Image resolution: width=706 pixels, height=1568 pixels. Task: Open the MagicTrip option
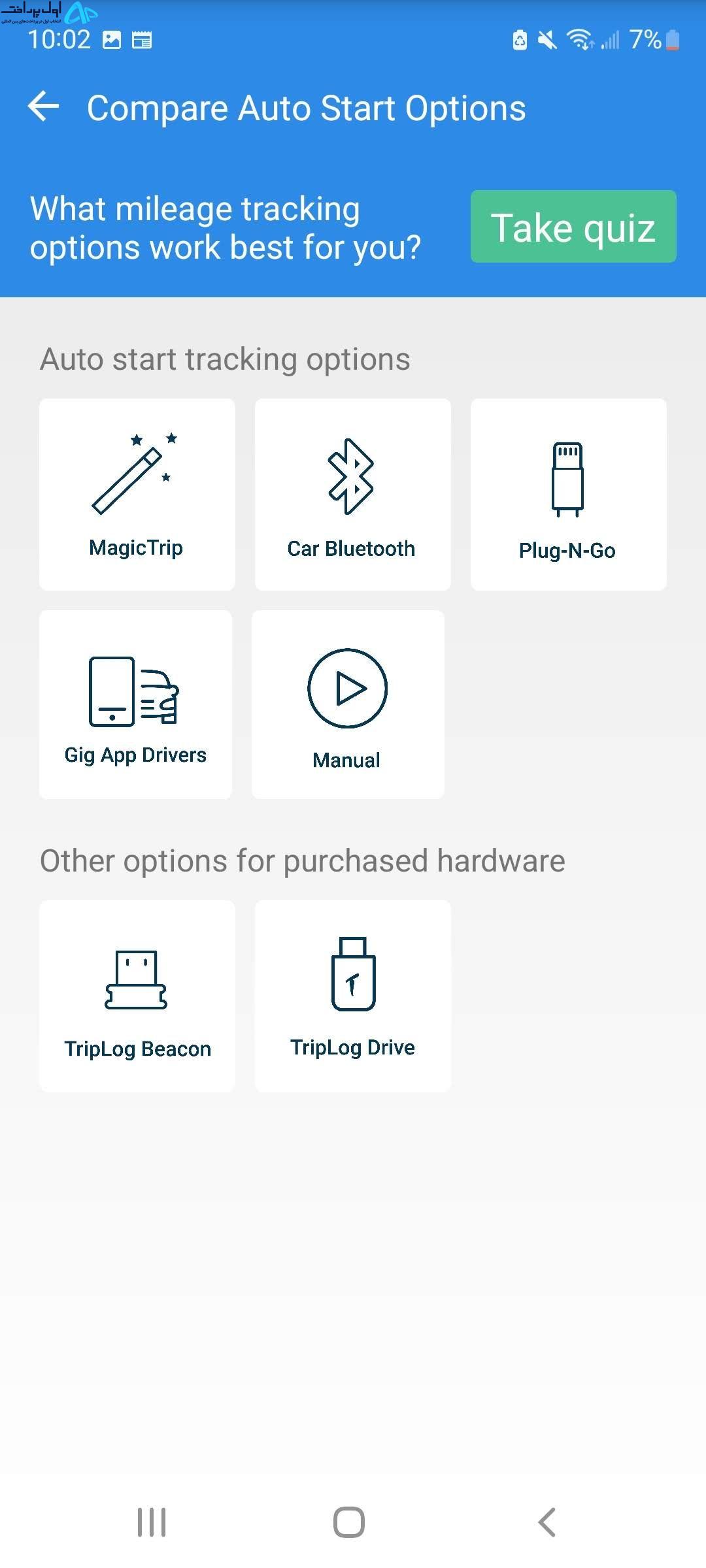coord(137,495)
